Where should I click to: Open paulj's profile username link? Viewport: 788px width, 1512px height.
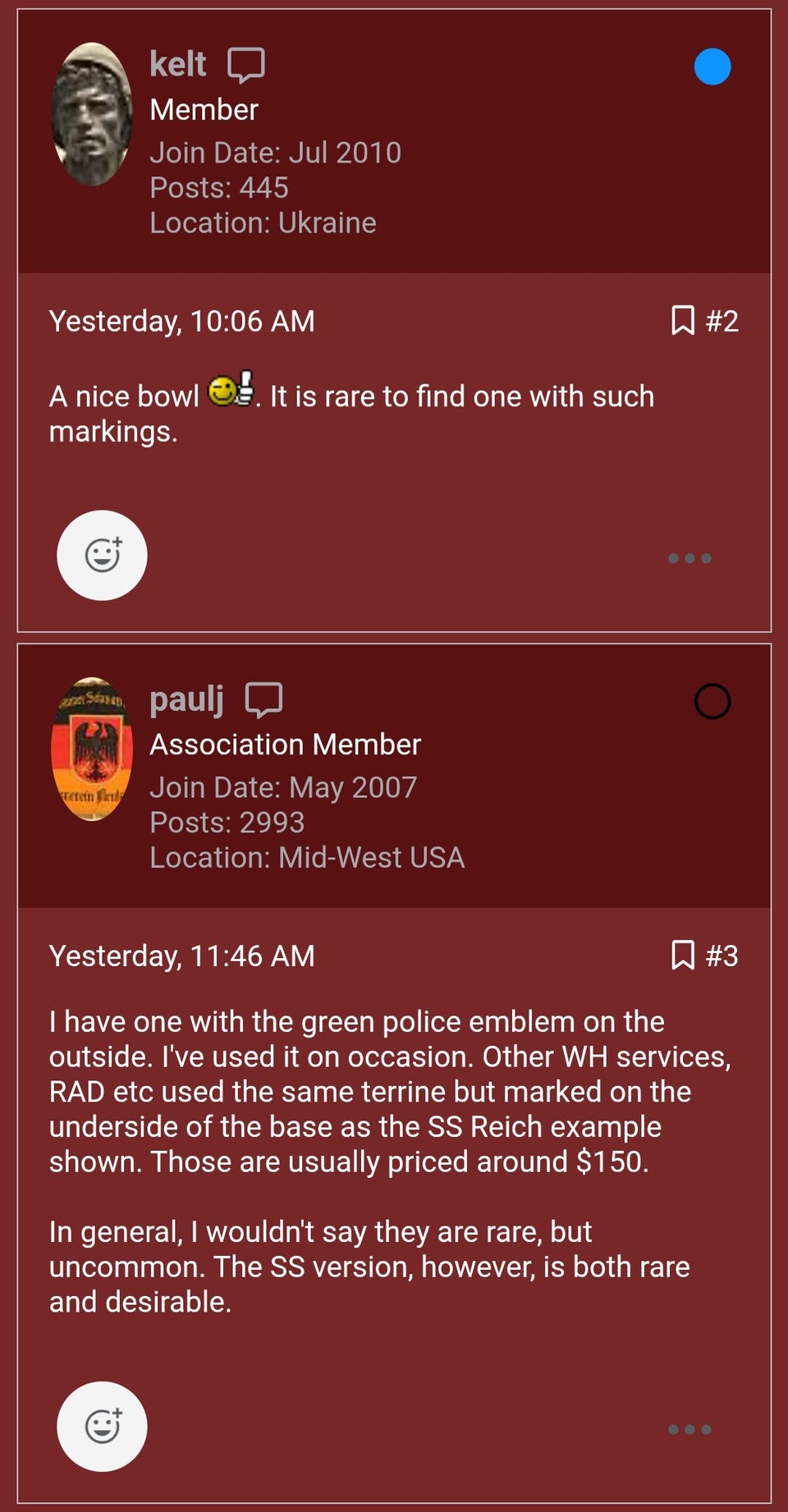click(x=186, y=700)
